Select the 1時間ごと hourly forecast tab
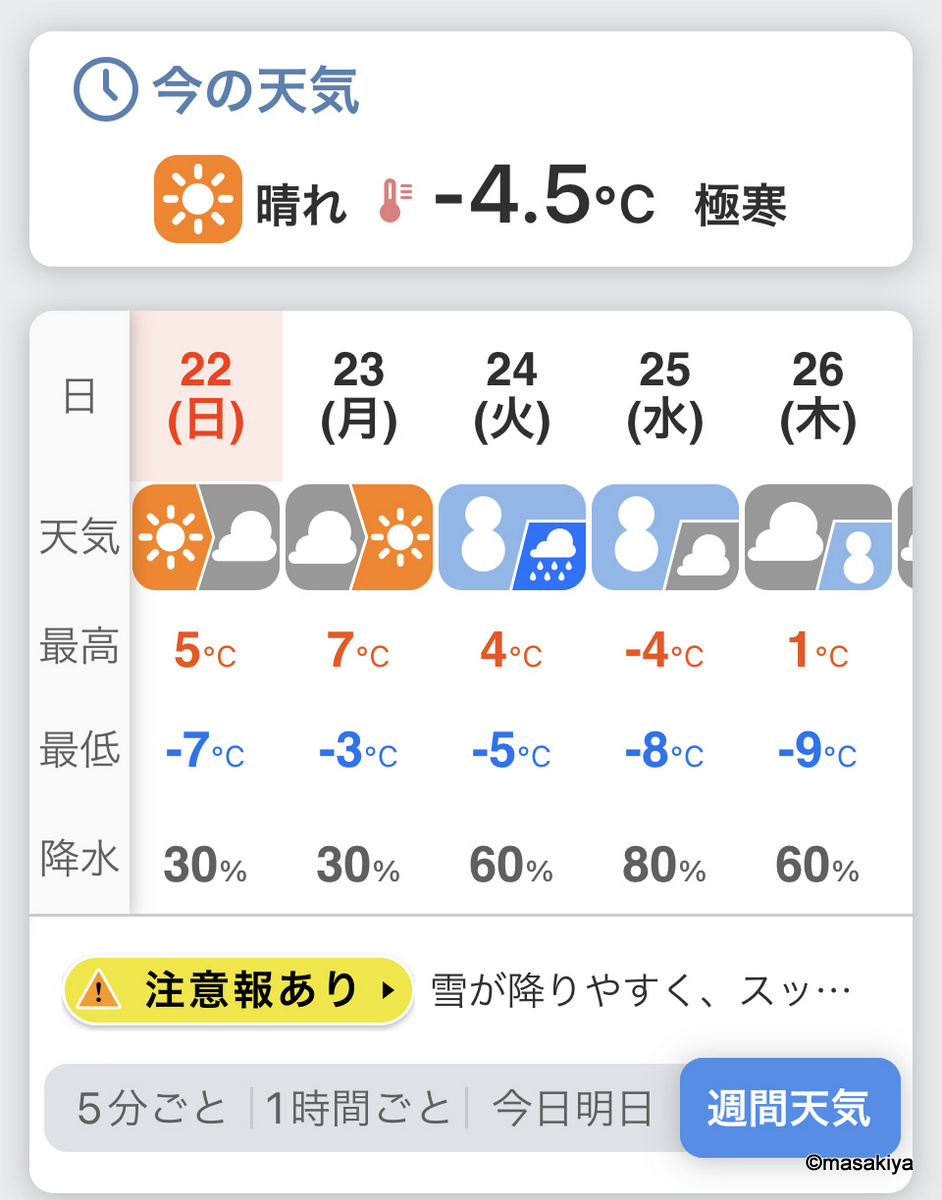 pos(359,1108)
